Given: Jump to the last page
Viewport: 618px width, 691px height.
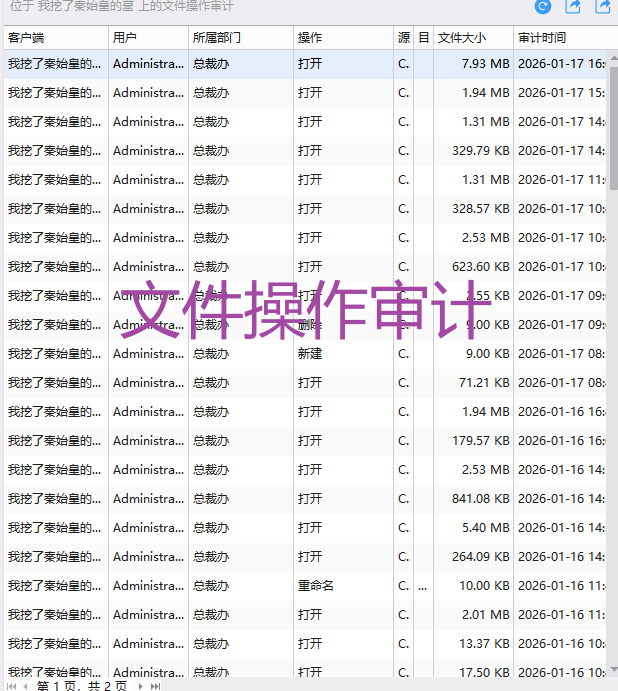Looking at the screenshot, I should (x=155, y=686).
